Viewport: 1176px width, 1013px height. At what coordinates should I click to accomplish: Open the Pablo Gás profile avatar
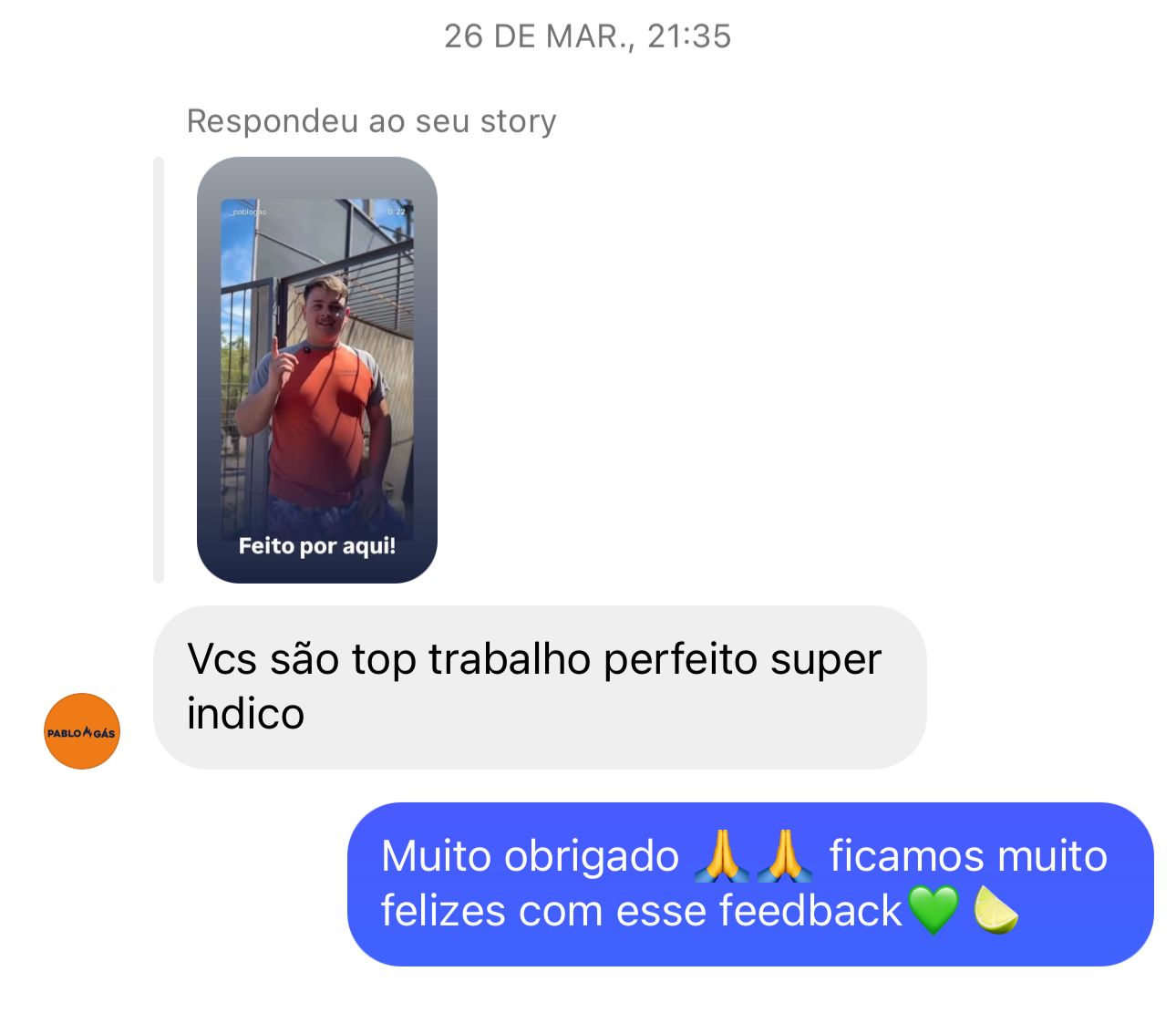coord(82,731)
